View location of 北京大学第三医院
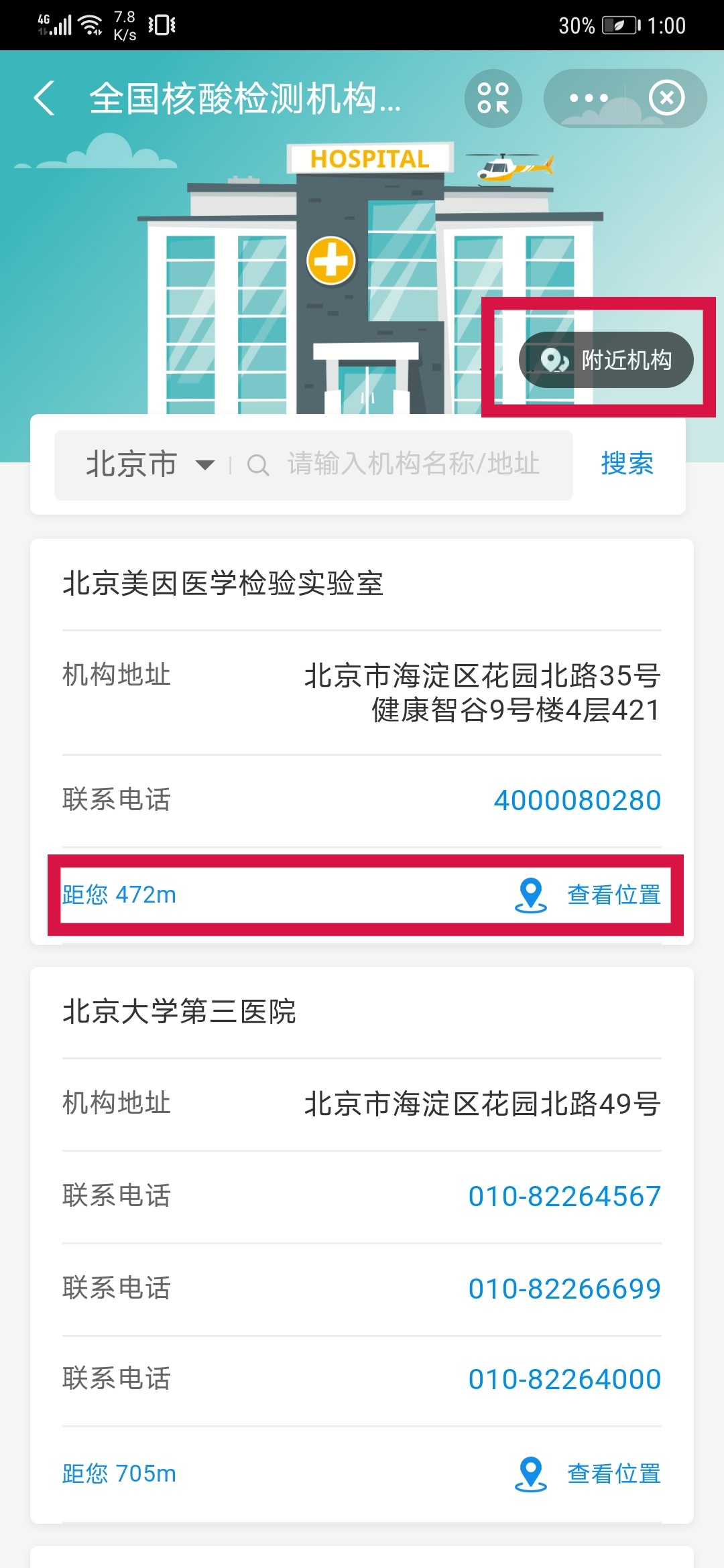Image resolution: width=724 pixels, height=1568 pixels. (x=588, y=1474)
